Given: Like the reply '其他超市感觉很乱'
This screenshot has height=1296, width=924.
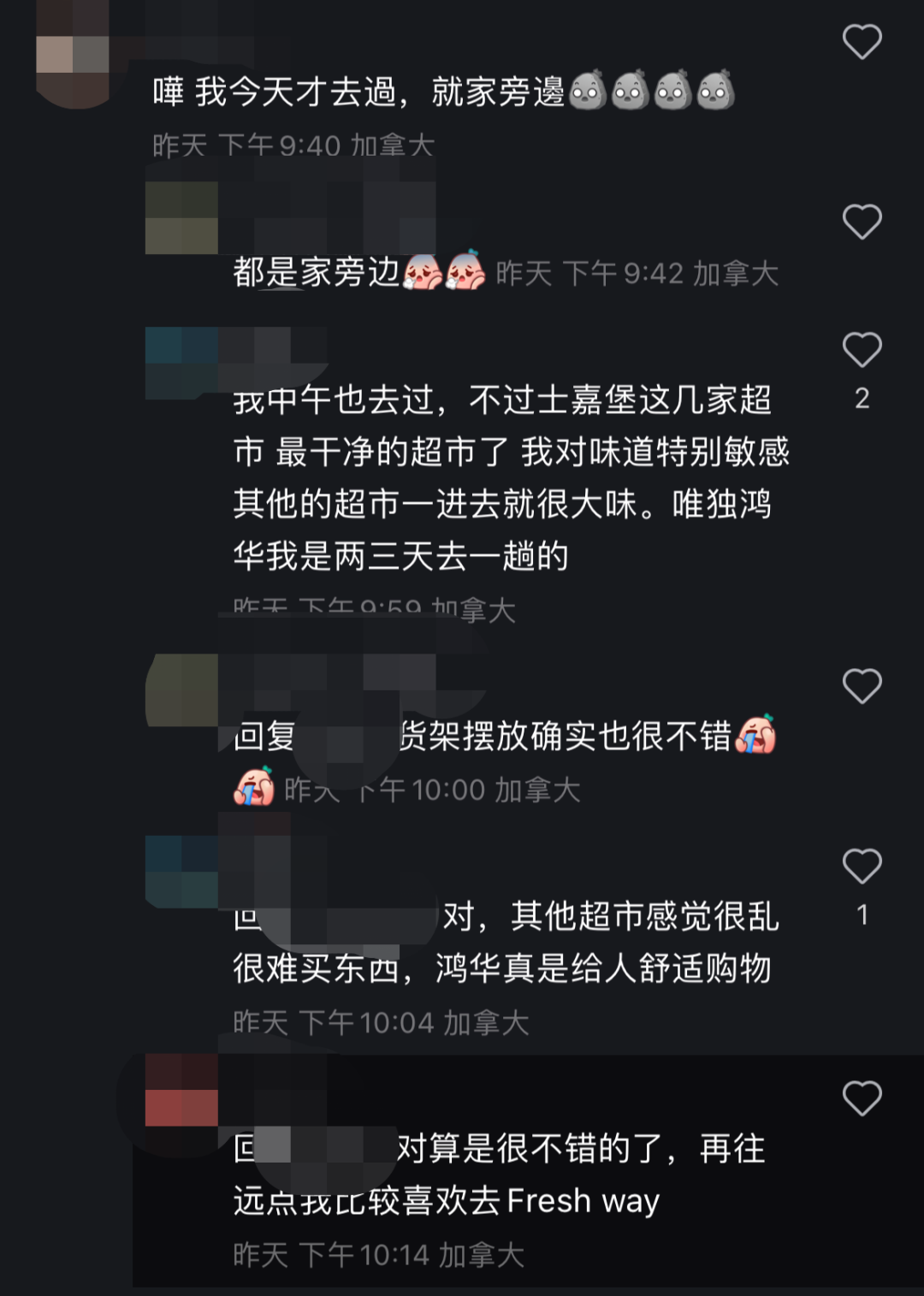Looking at the screenshot, I should (862, 867).
